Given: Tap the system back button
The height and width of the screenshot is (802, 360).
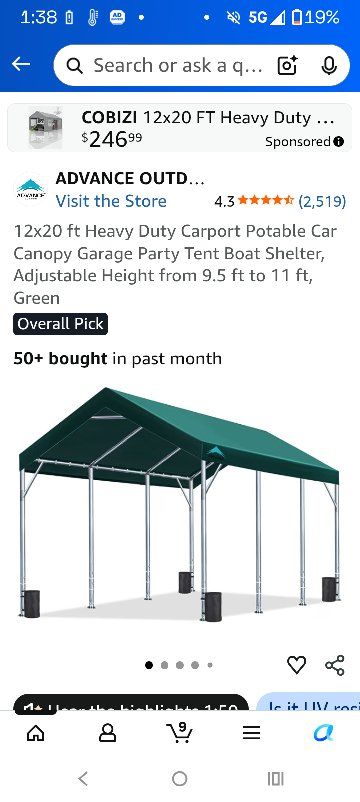Looking at the screenshot, I should point(83,778).
